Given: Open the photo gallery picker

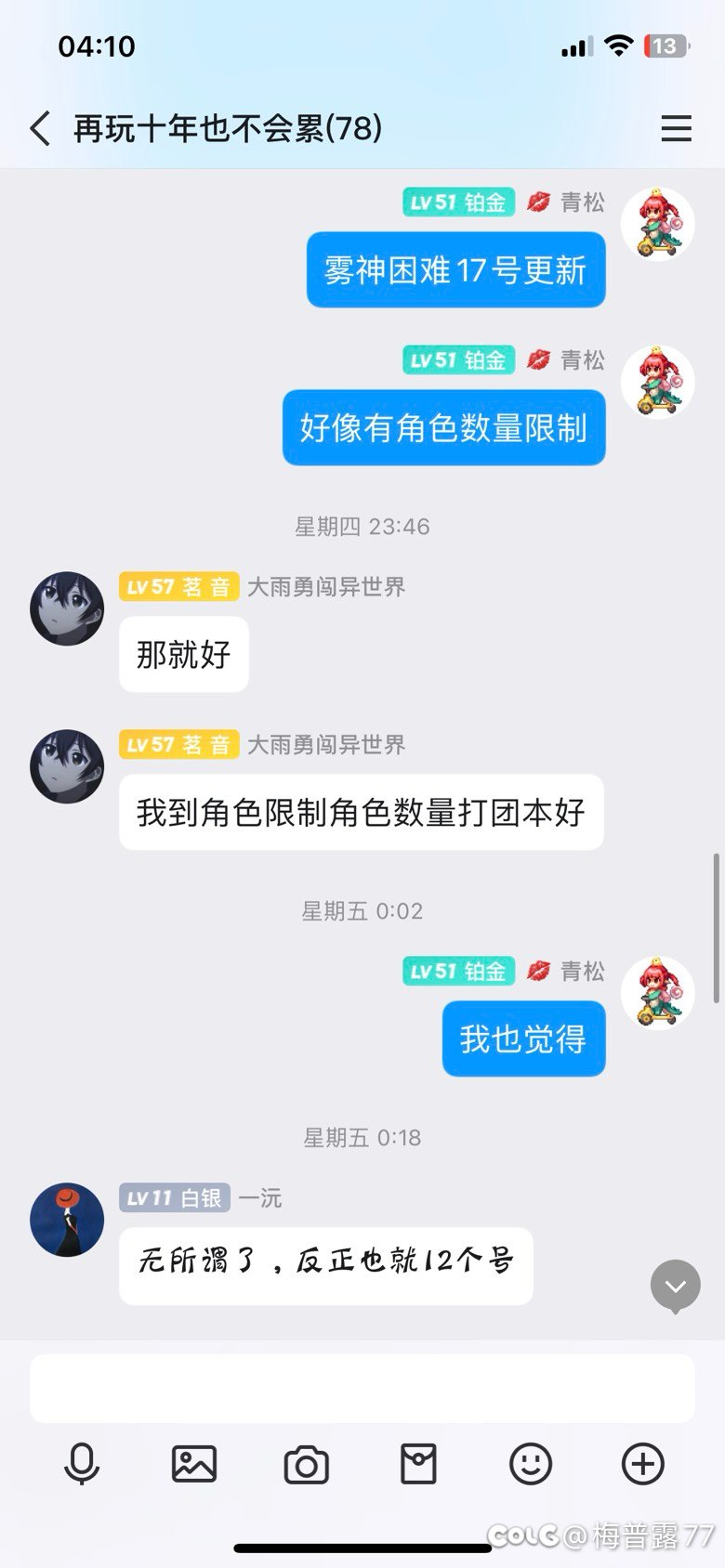Looking at the screenshot, I should (x=194, y=1465).
